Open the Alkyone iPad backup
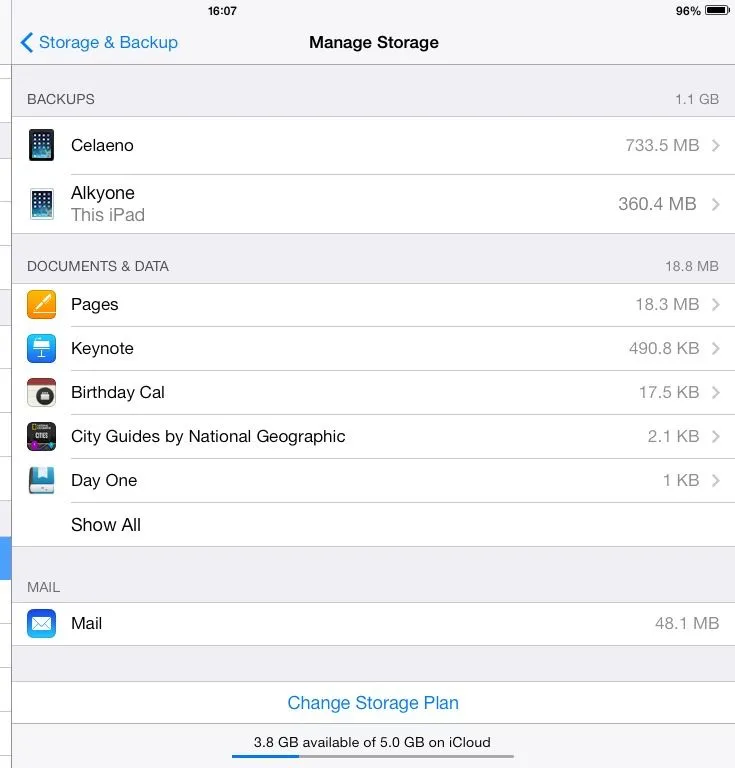Image resolution: width=735 pixels, height=768 pixels. click(372, 204)
